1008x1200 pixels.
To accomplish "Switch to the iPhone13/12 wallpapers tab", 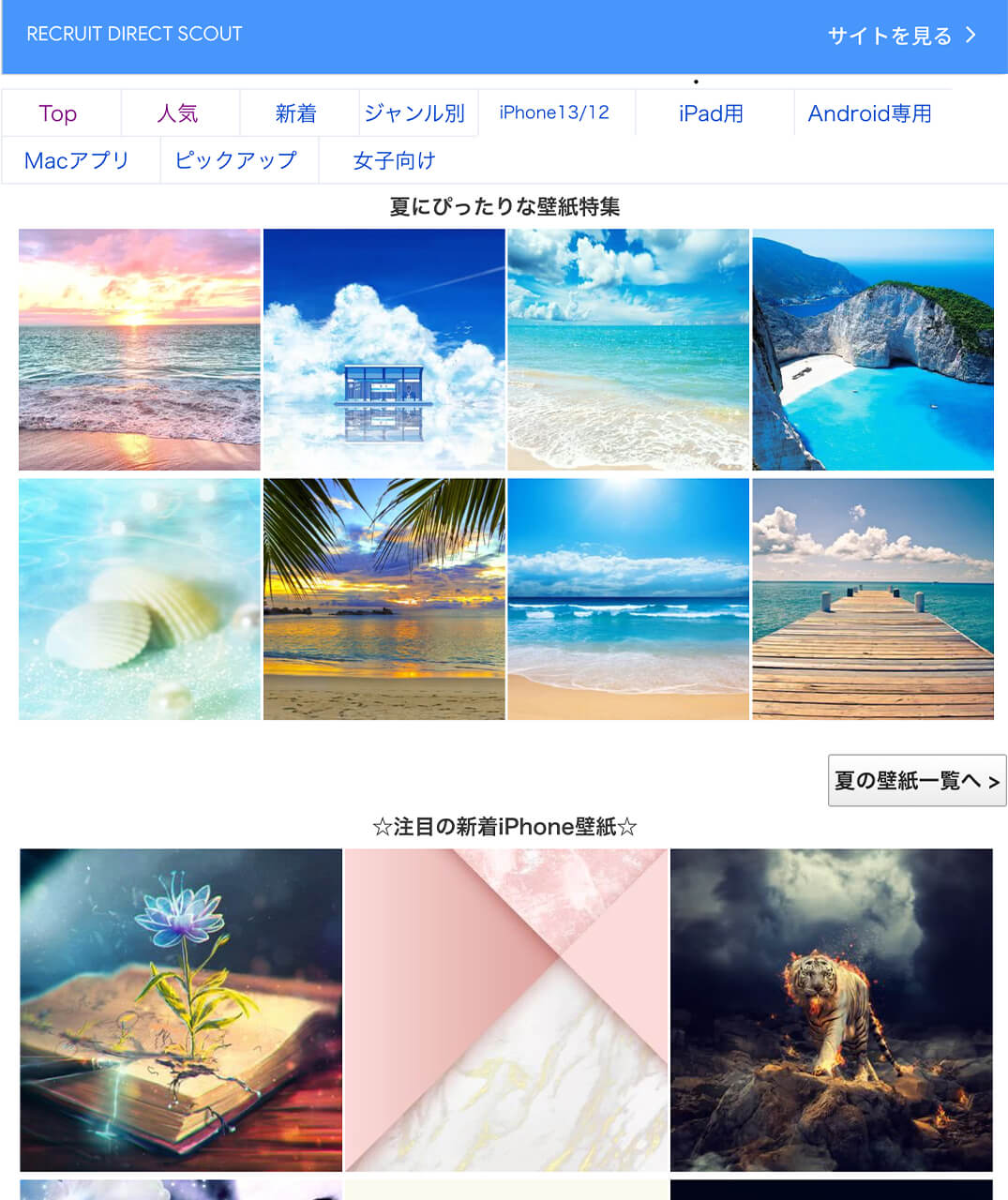I will pyautogui.click(x=555, y=112).
